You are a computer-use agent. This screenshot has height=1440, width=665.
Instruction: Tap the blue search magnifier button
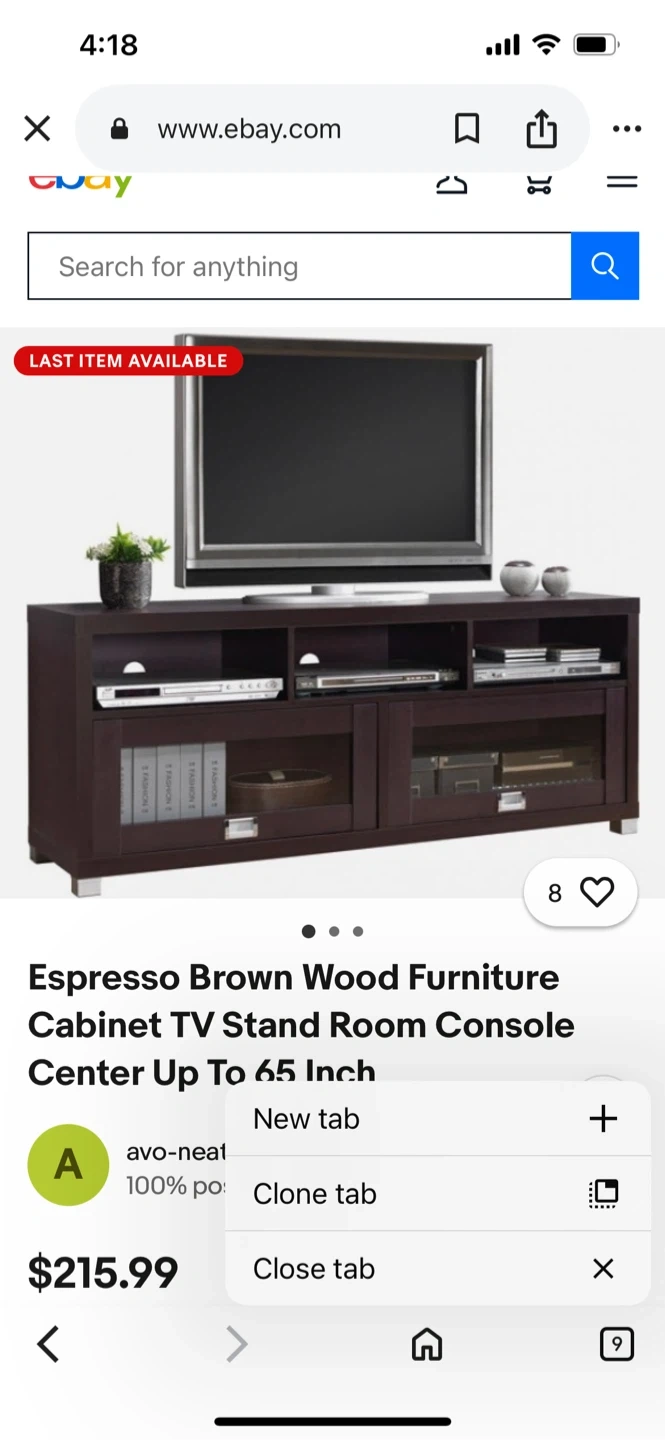tap(605, 267)
